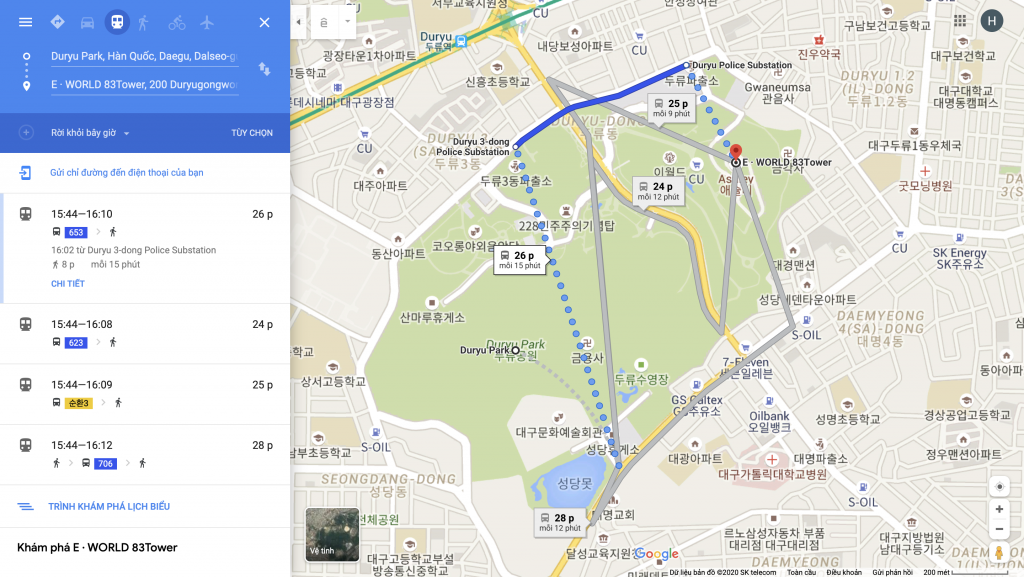Switch to cycling directions
1024x577 pixels.
pos(177,22)
